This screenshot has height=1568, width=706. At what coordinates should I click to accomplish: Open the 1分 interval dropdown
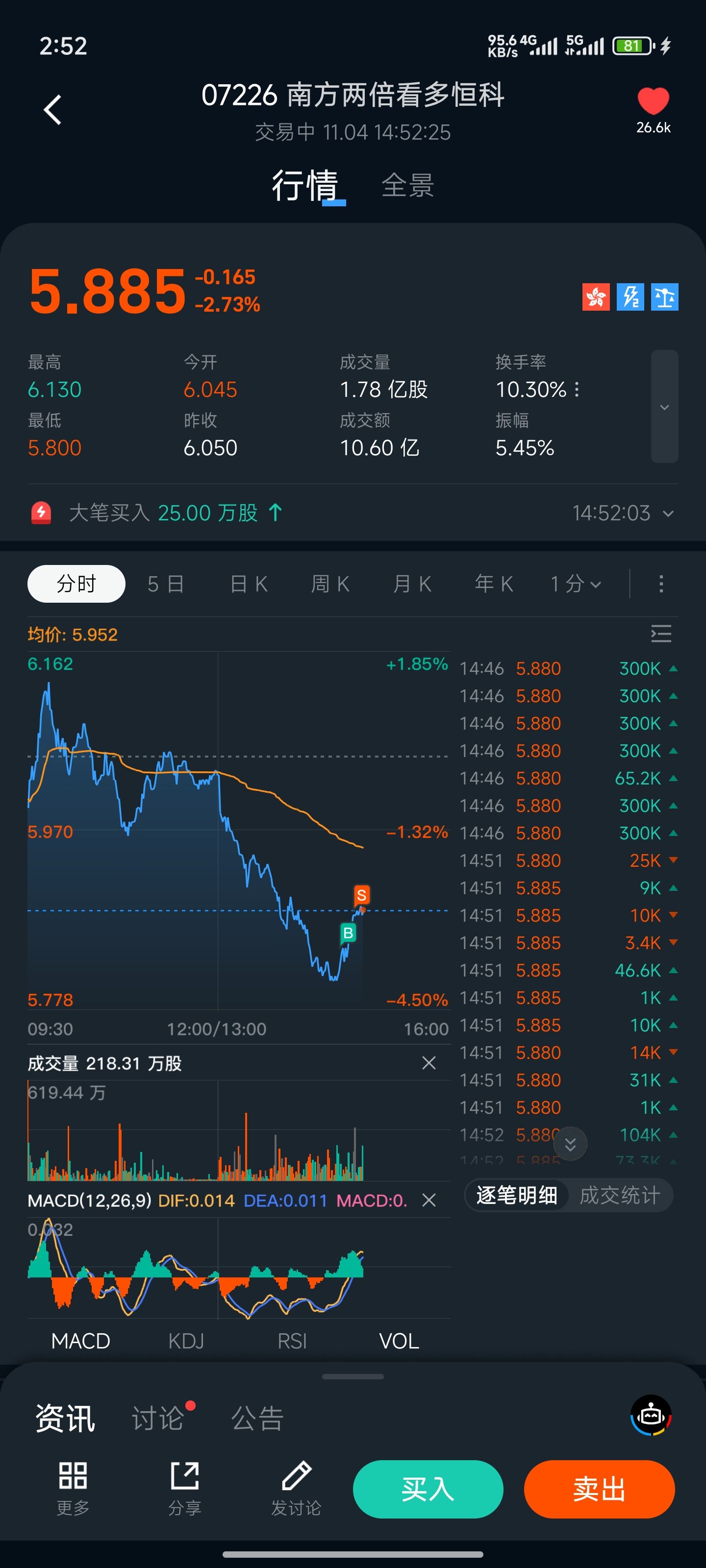click(576, 585)
